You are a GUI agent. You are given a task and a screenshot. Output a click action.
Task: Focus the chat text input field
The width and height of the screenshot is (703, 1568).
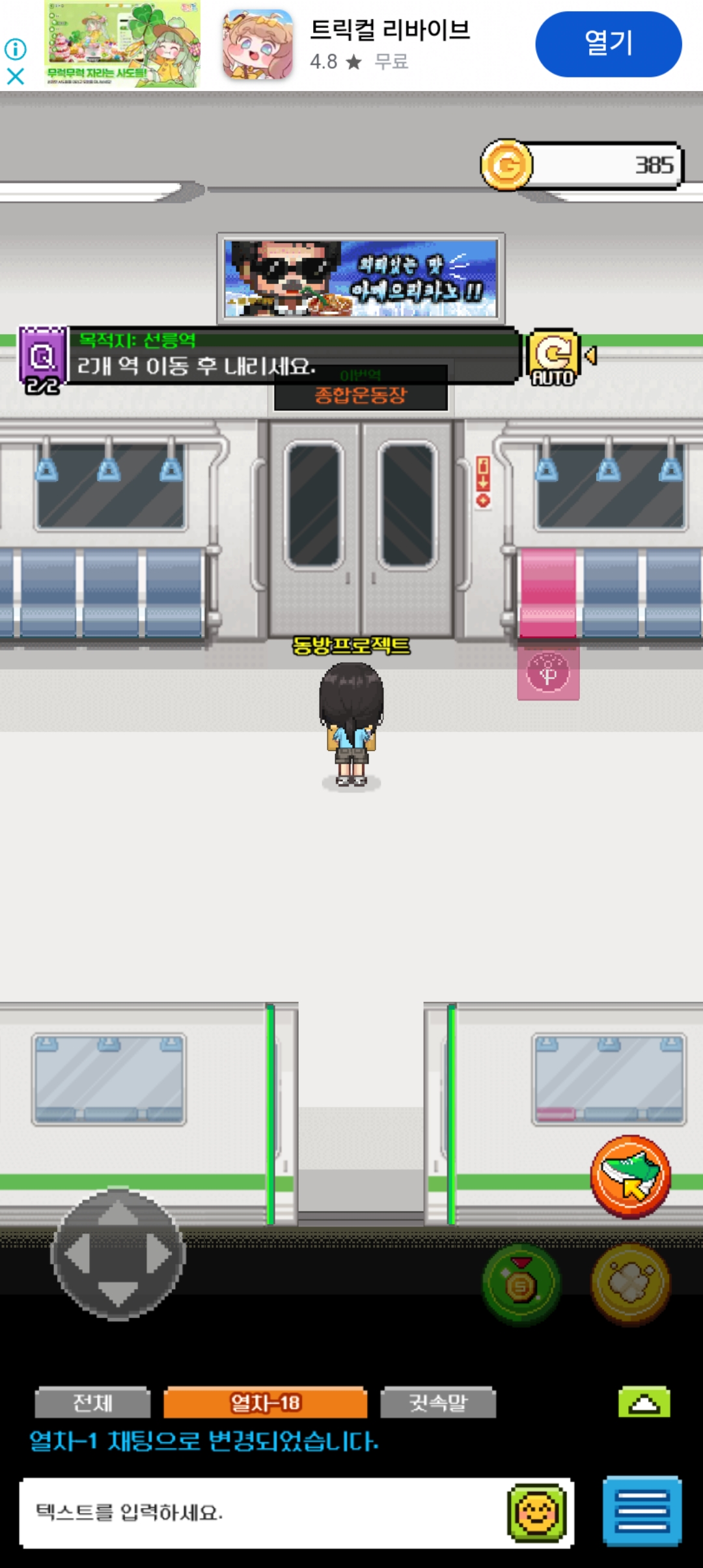coord(263,1513)
